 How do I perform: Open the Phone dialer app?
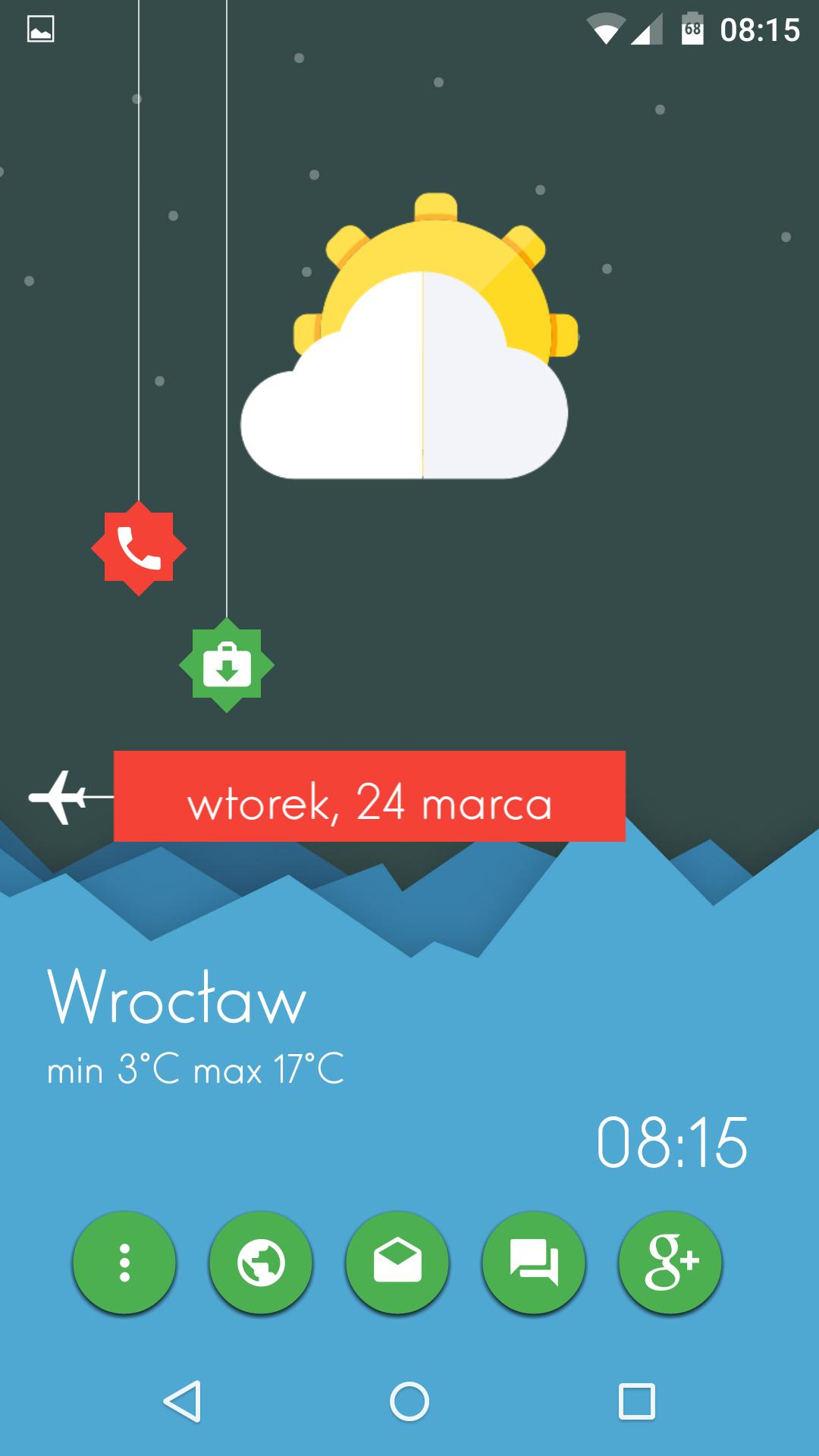(137, 549)
